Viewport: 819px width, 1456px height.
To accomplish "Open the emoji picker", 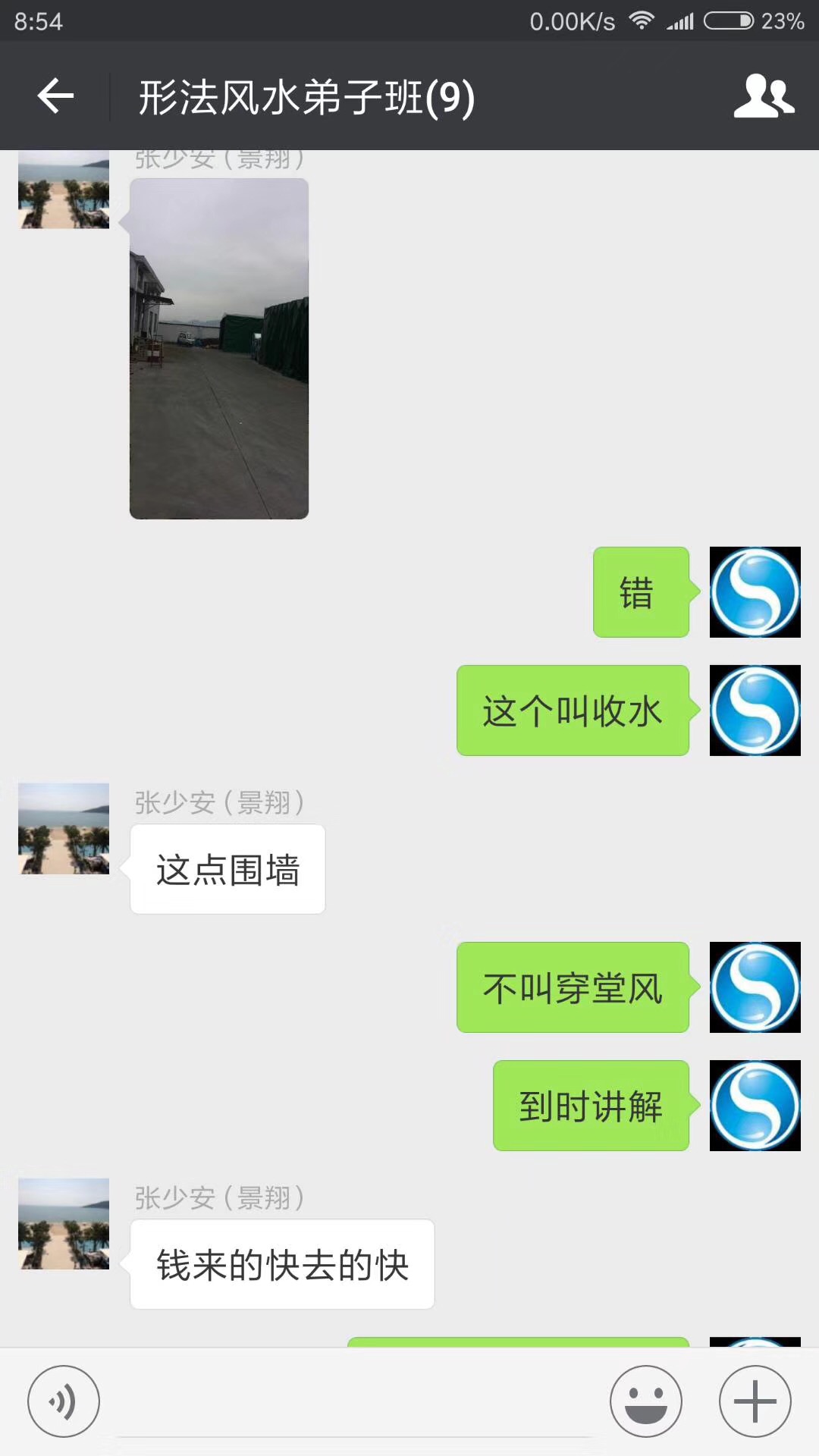I will click(x=646, y=1401).
